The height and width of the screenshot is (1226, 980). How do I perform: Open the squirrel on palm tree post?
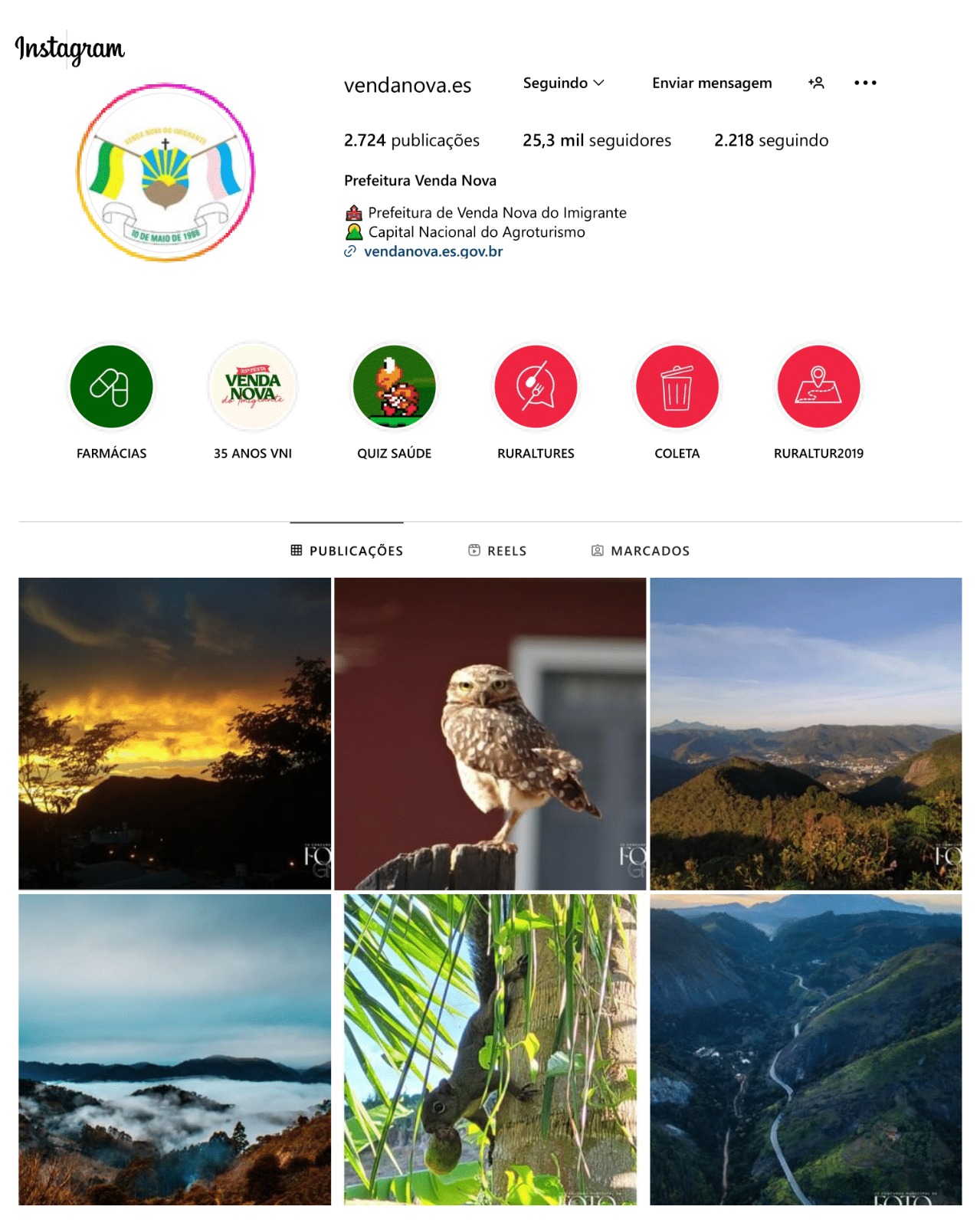click(490, 1049)
